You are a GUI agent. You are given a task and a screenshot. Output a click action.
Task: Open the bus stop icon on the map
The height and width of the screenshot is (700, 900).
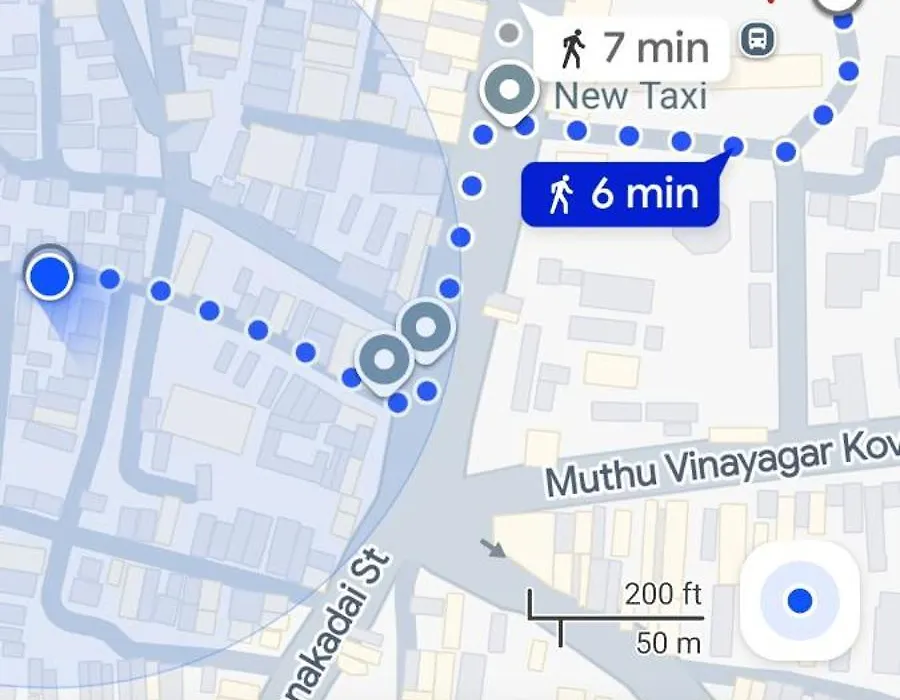pos(757,41)
